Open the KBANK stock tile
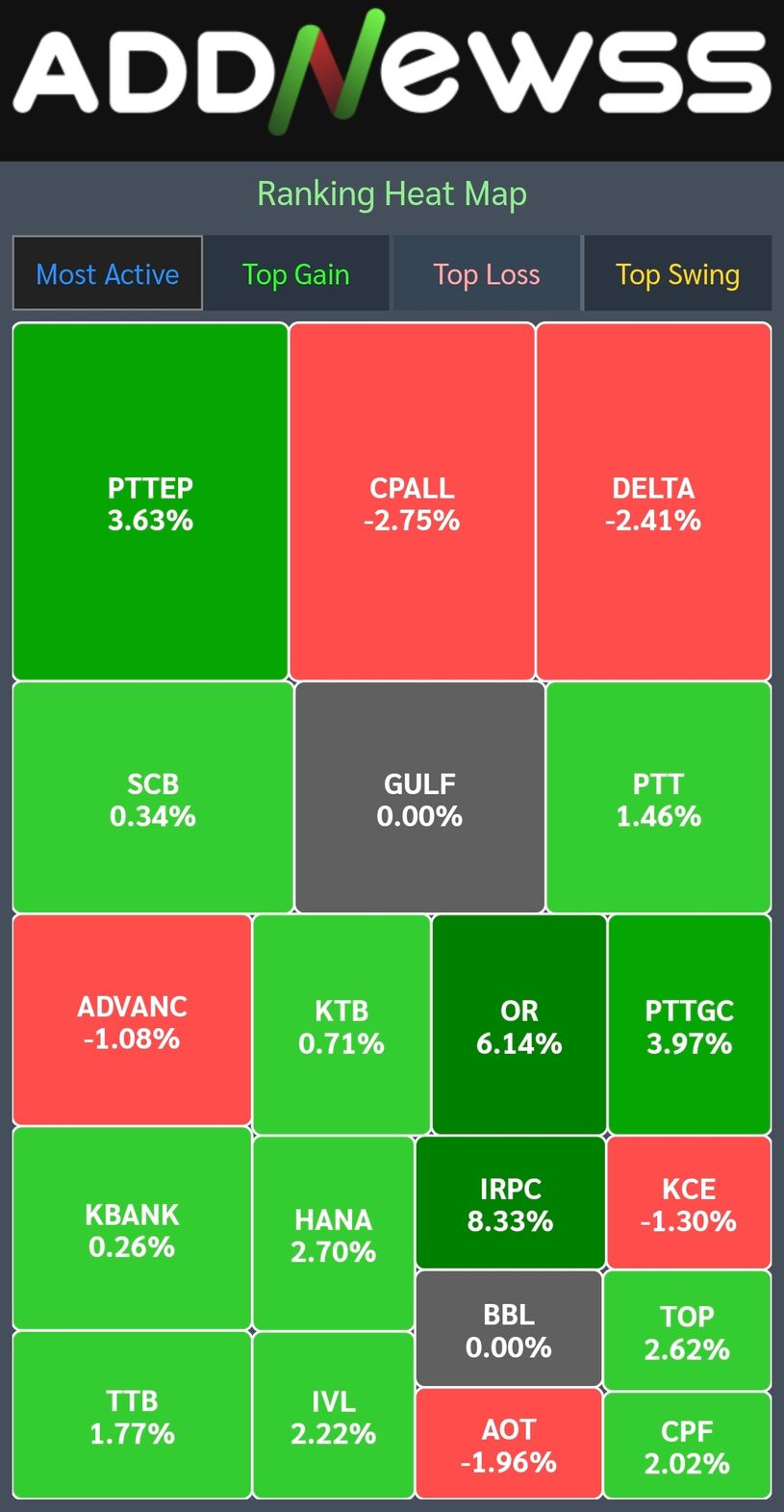This screenshot has height=1512, width=784. 132,1229
